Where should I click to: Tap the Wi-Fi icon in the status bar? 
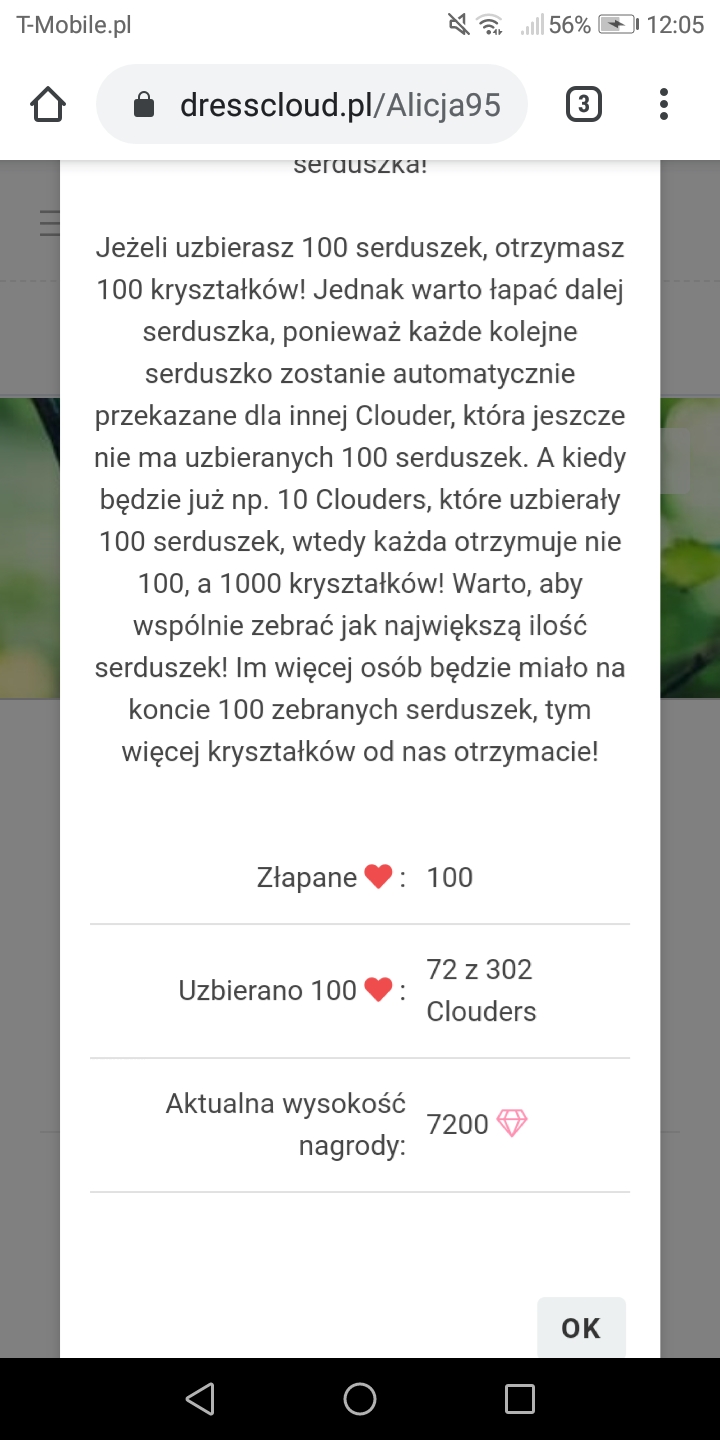(x=489, y=24)
